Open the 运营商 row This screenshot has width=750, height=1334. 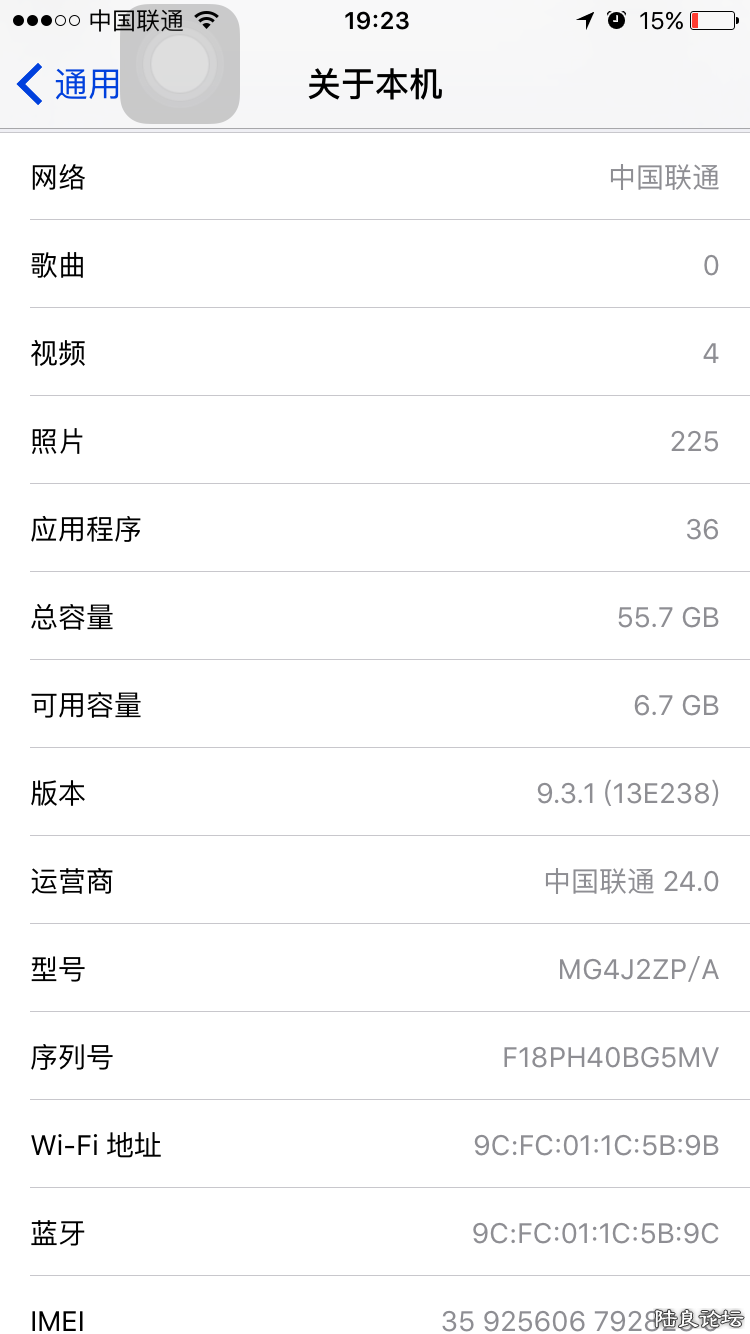375,881
